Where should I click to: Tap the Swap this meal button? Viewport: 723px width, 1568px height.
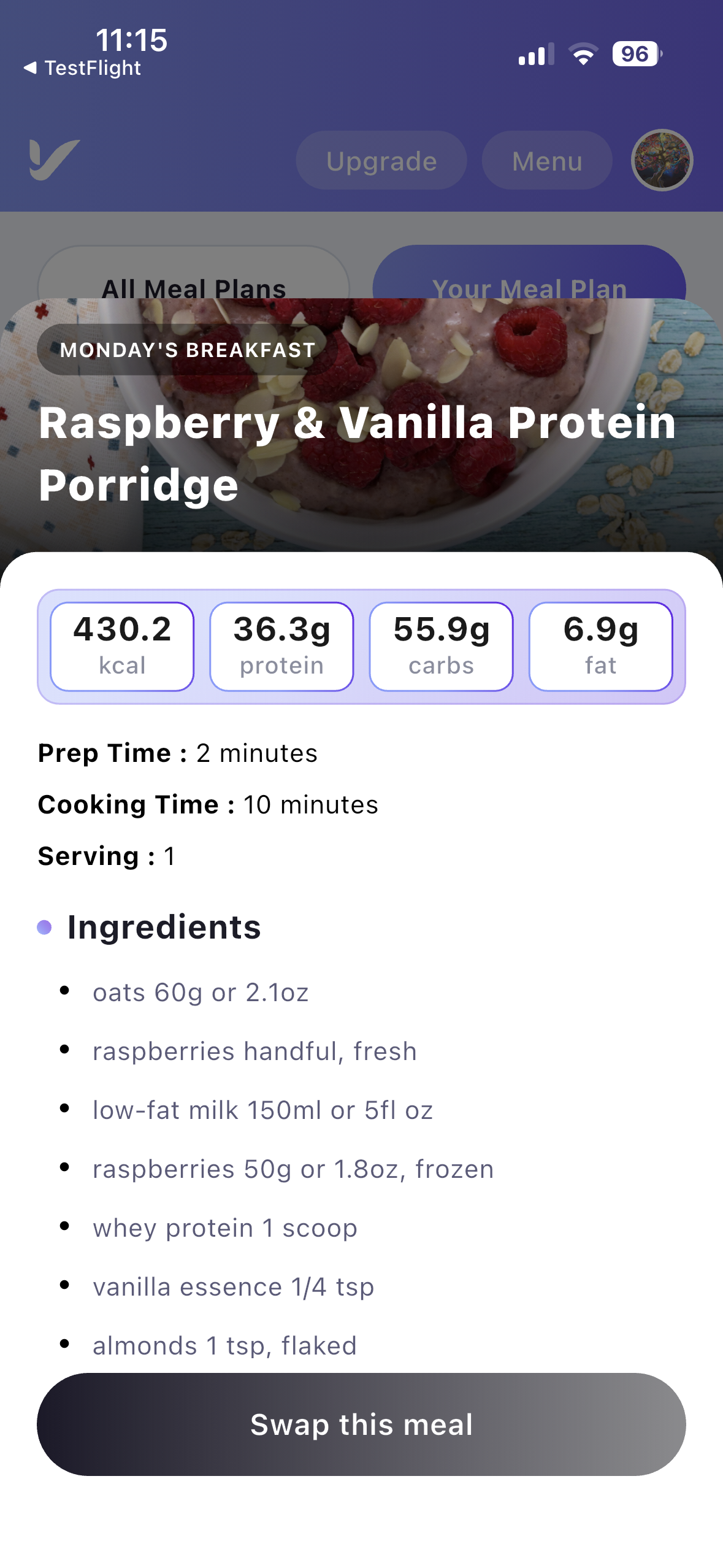tap(361, 1424)
